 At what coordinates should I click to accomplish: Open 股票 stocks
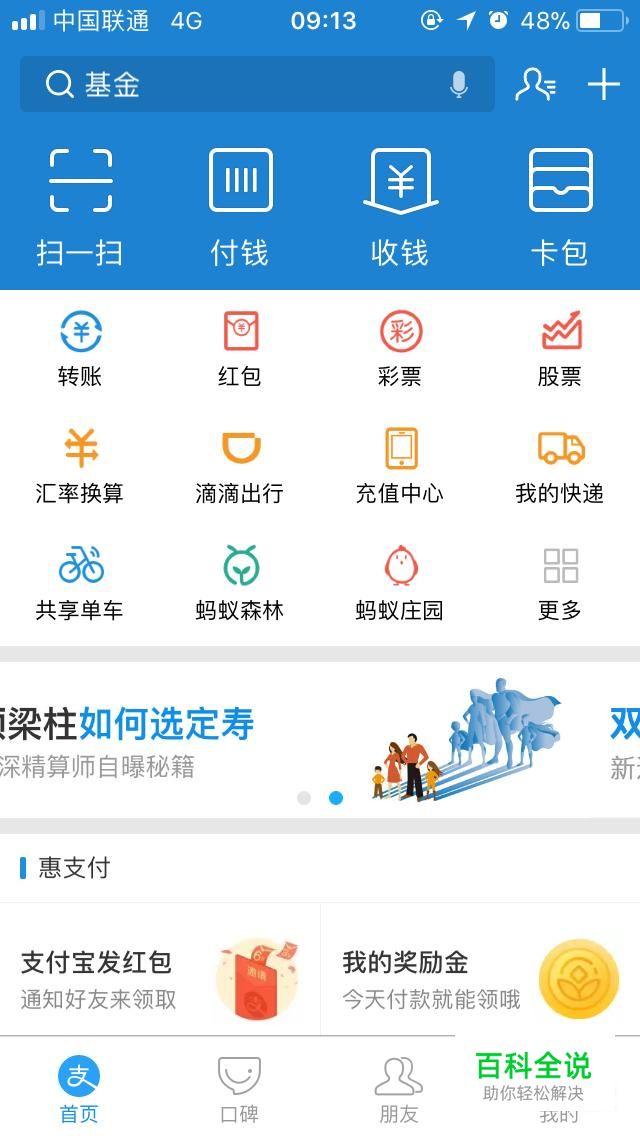[x=560, y=348]
